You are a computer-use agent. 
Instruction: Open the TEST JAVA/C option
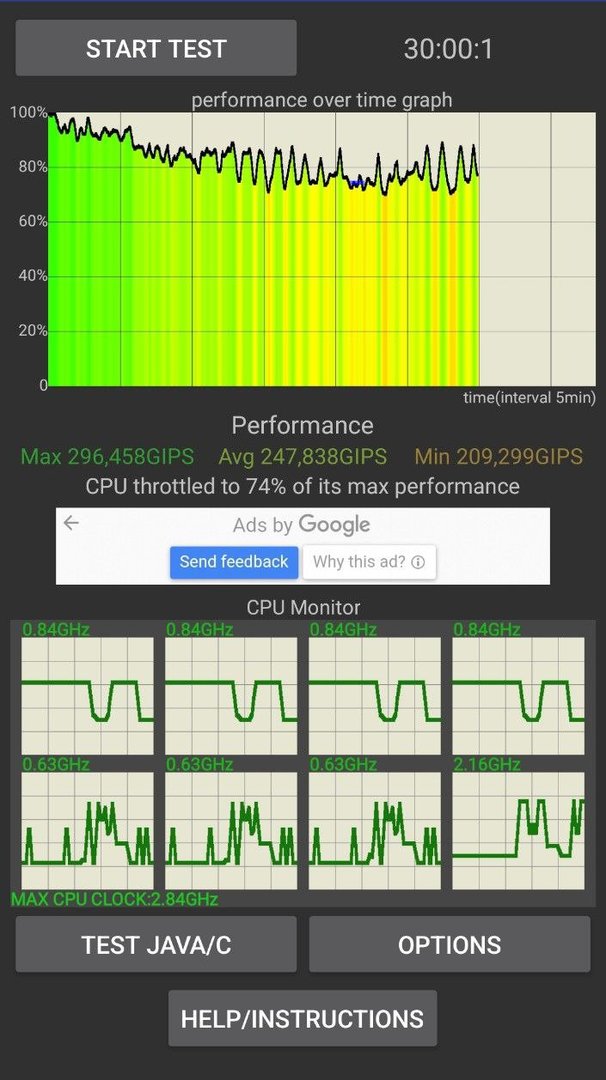point(156,945)
